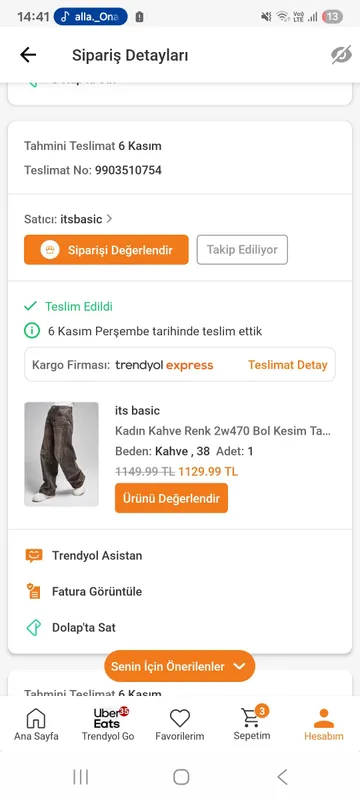Open Teslimat Detay link
The height and width of the screenshot is (800, 360).
(288, 365)
